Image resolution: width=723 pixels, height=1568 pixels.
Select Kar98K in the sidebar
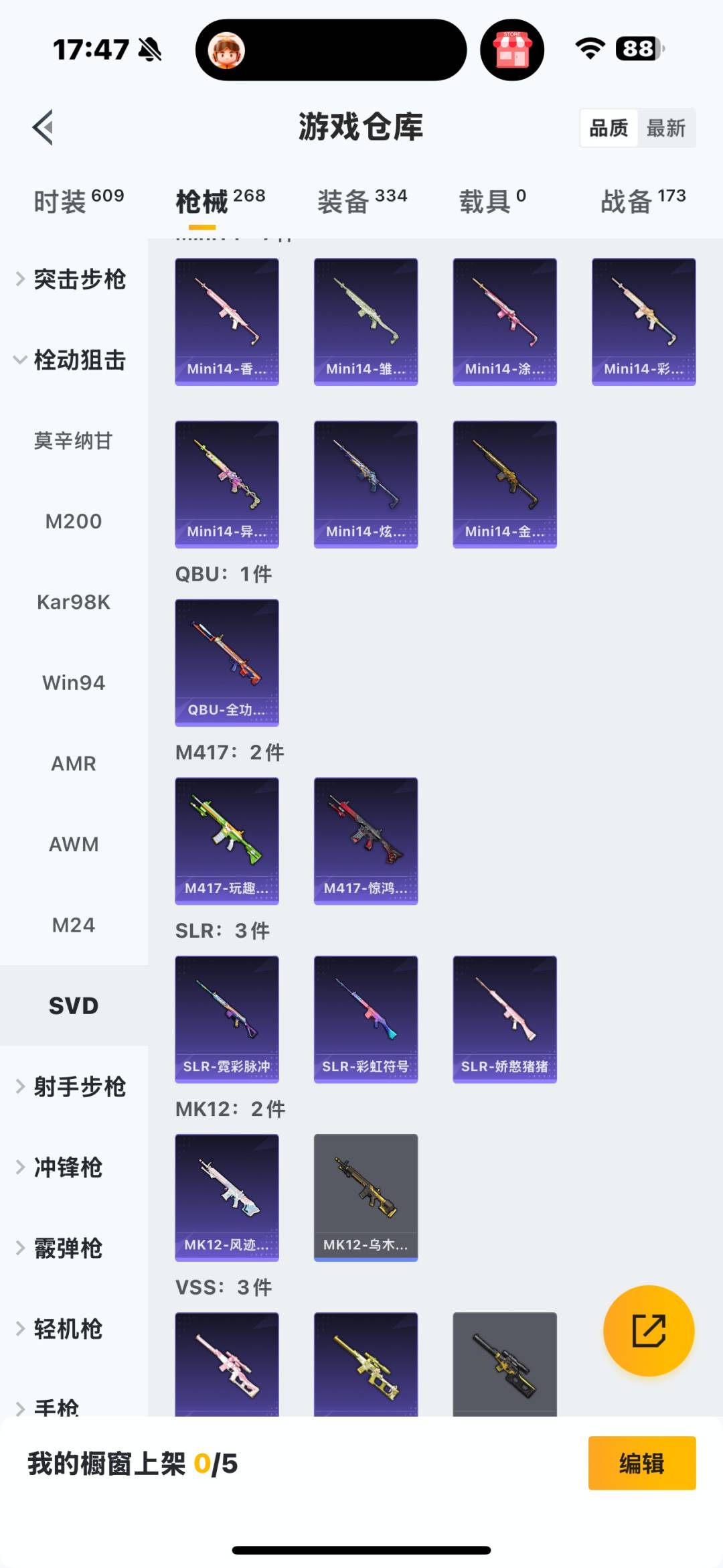[74, 602]
